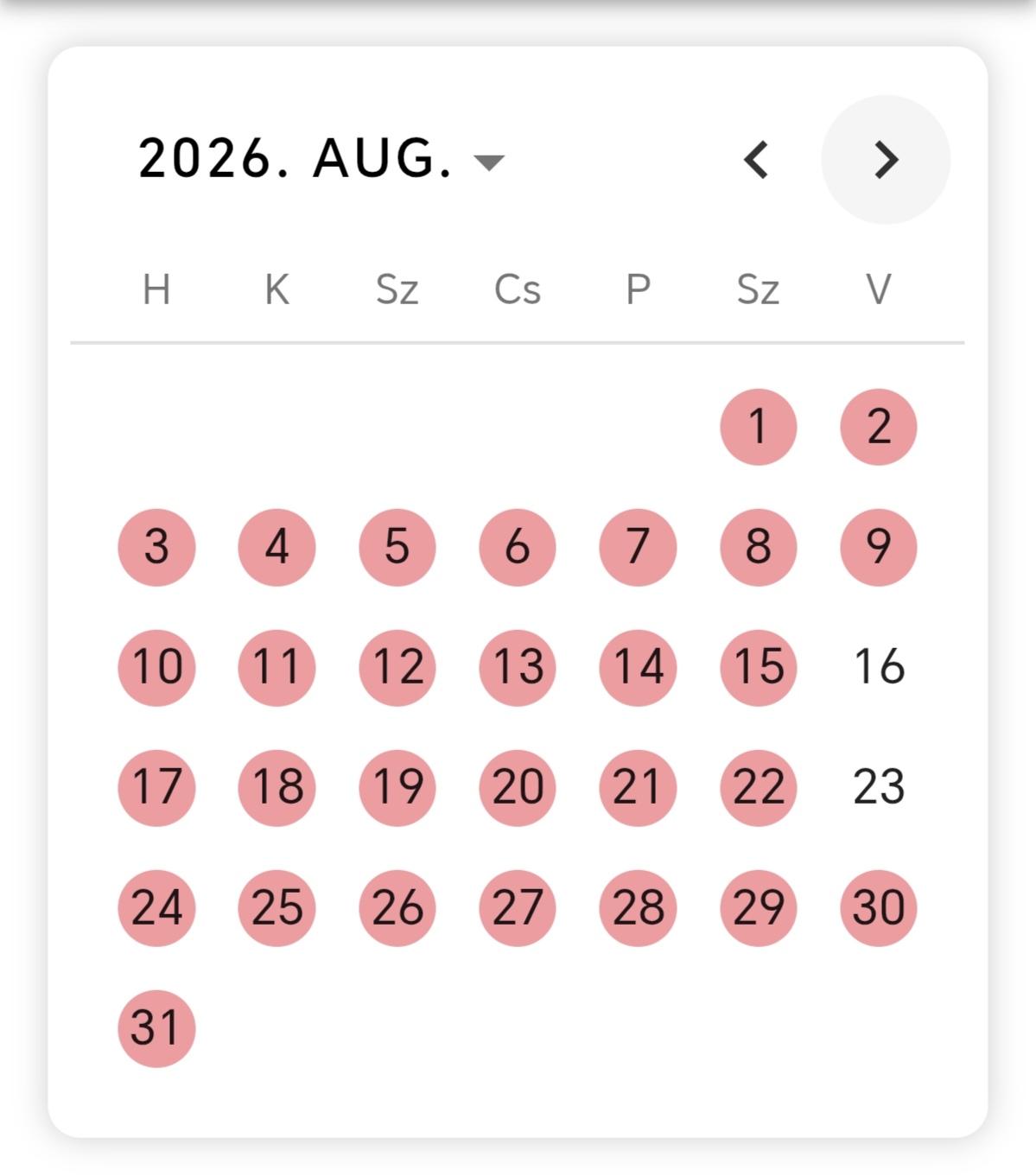This screenshot has height=1176, width=1036.
Task: Choose date 22 in August
Action: [758, 787]
